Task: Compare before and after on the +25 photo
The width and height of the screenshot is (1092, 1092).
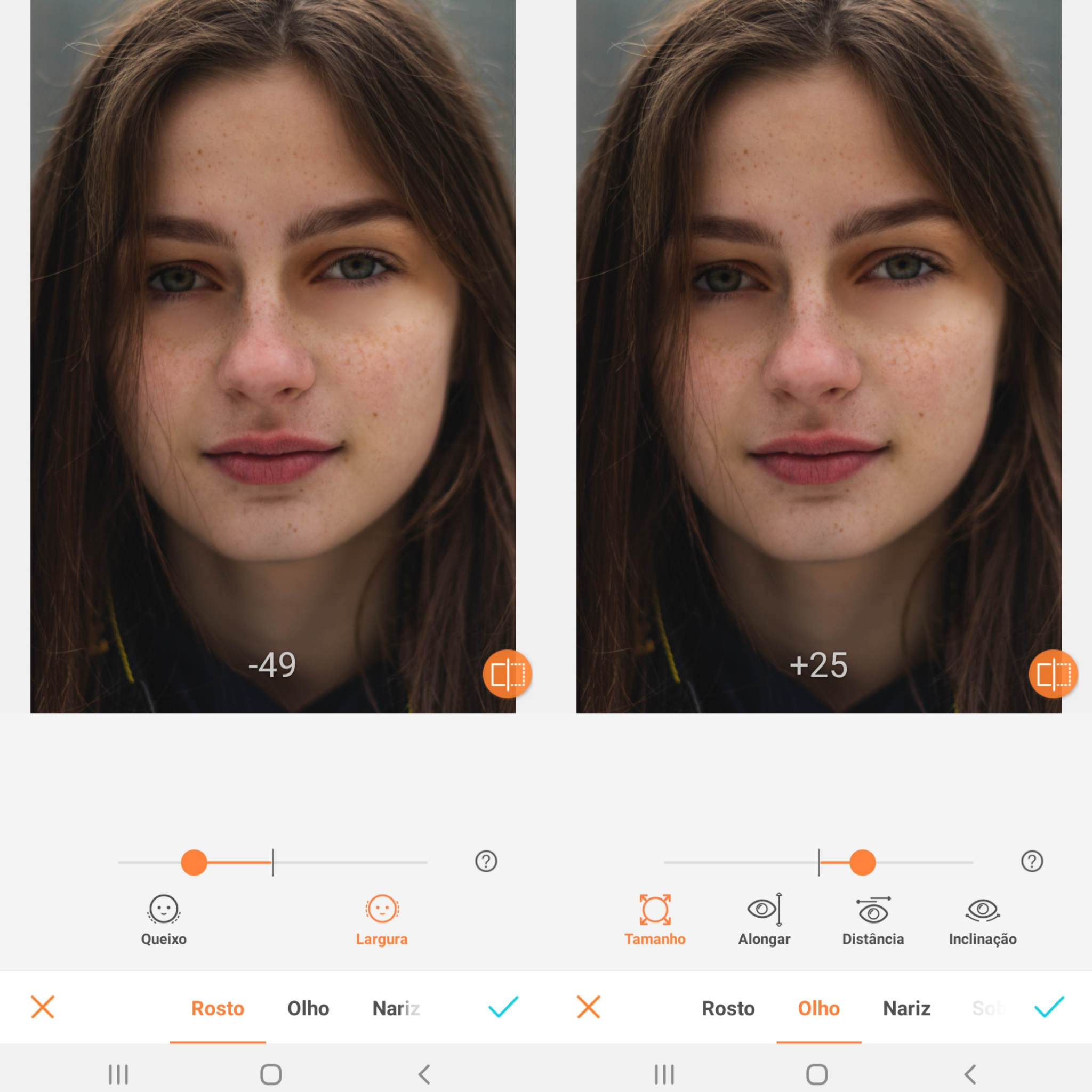Action: click(x=1053, y=674)
